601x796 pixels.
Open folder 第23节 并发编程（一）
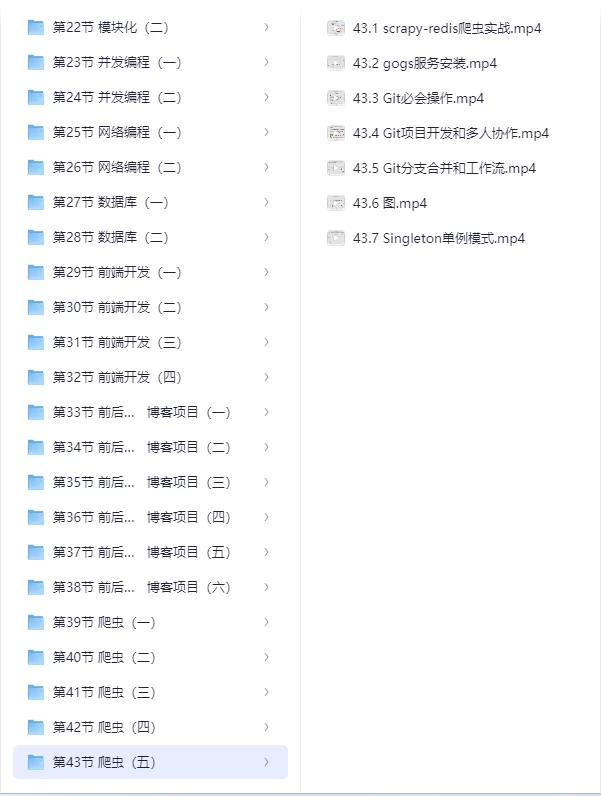coord(117,62)
